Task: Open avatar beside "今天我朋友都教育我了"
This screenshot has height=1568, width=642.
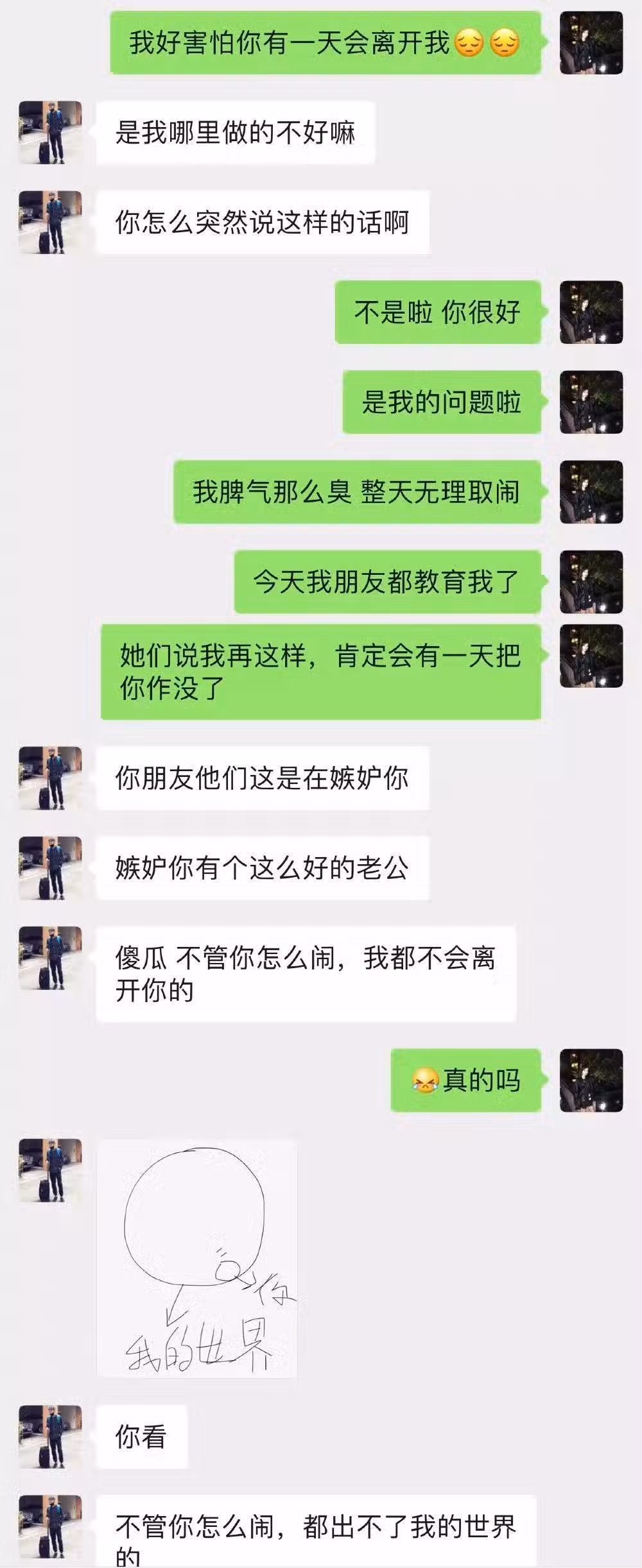Action: click(x=591, y=582)
